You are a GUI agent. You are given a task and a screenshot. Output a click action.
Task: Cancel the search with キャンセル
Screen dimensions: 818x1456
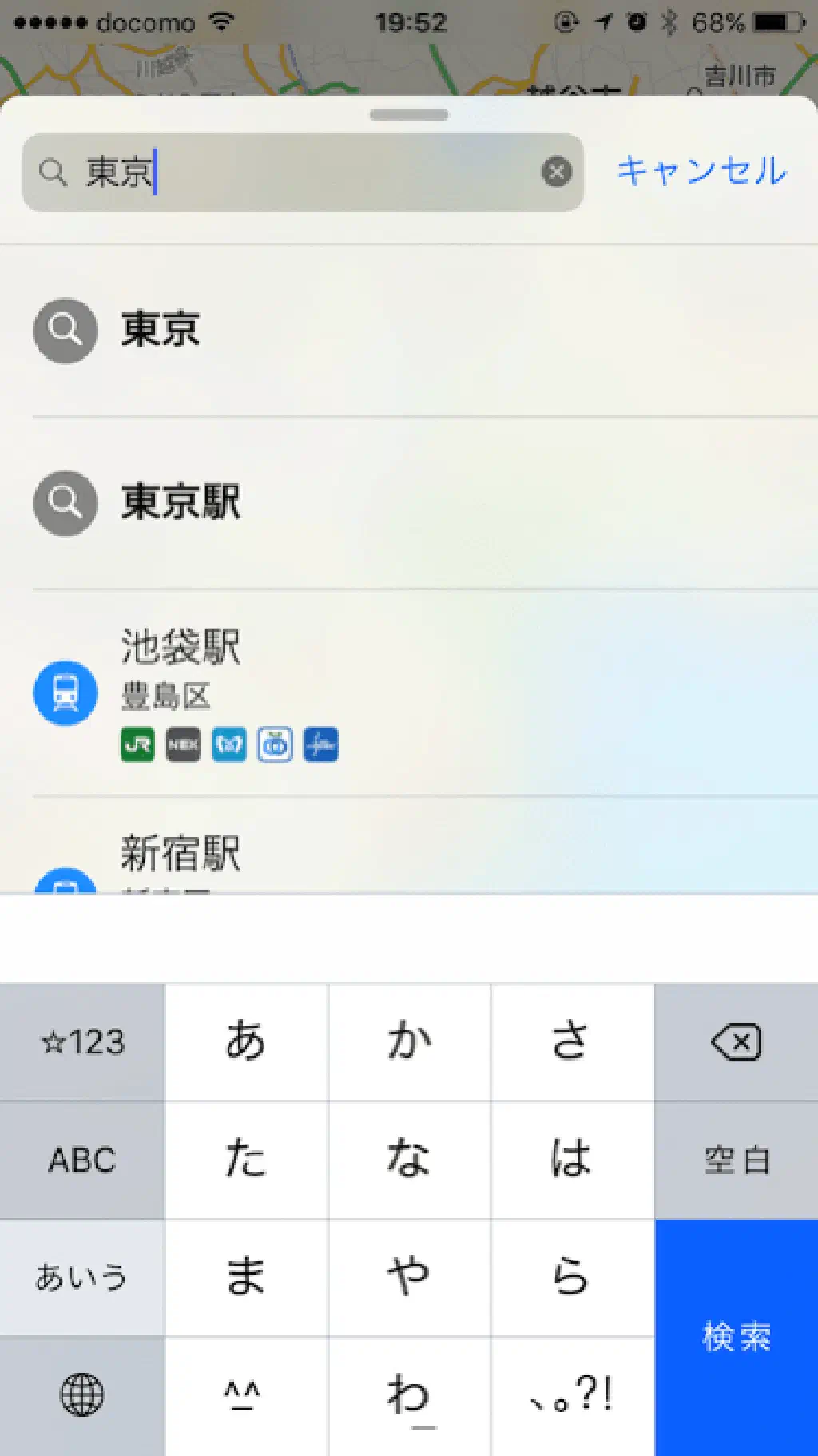pyautogui.click(x=701, y=171)
